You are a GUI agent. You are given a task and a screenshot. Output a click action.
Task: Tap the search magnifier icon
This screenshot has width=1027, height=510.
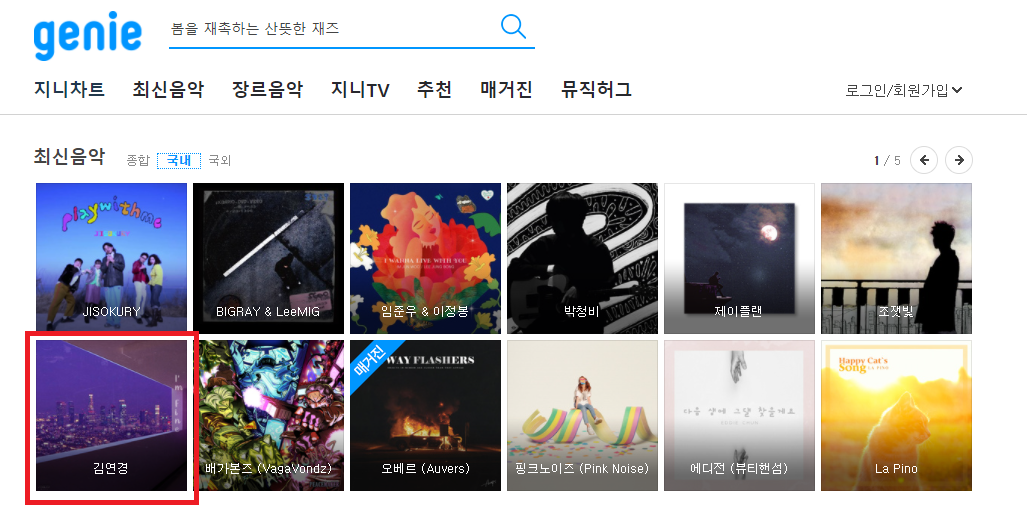click(513, 27)
